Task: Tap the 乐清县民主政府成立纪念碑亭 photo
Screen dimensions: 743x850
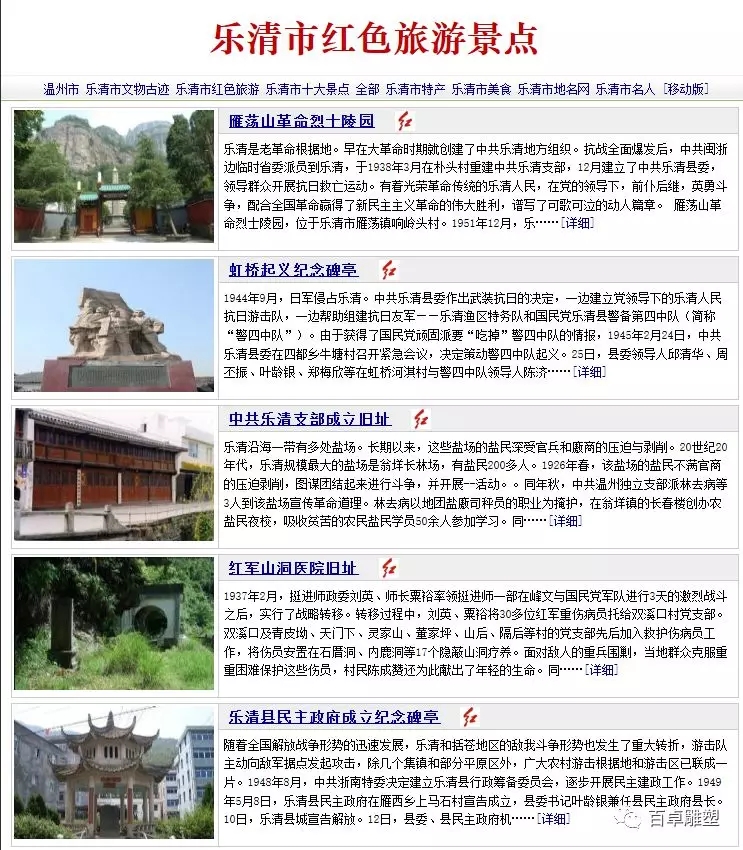Action: (114, 771)
